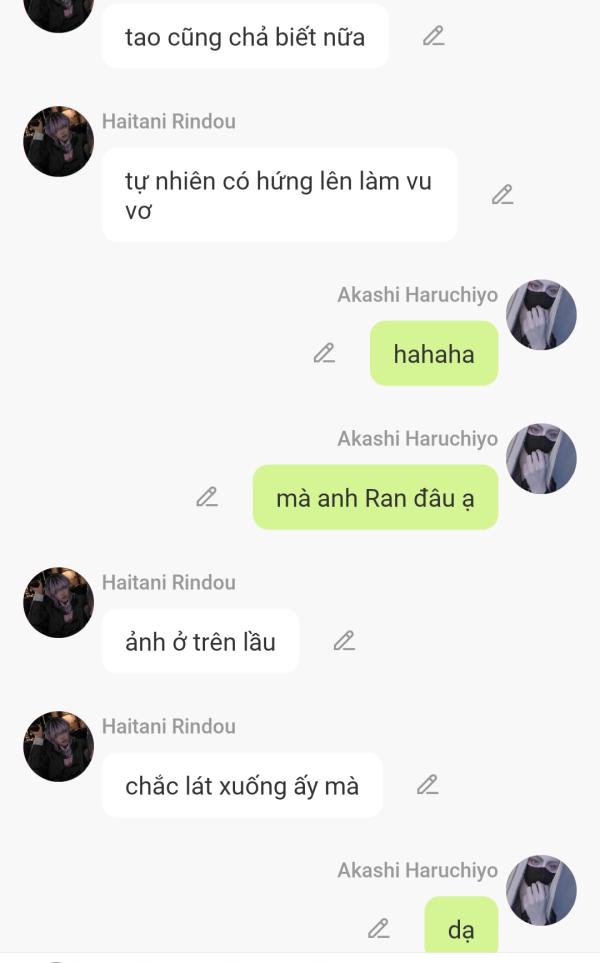Tap edit pencil beside "dạ"

tap(378, 929)
